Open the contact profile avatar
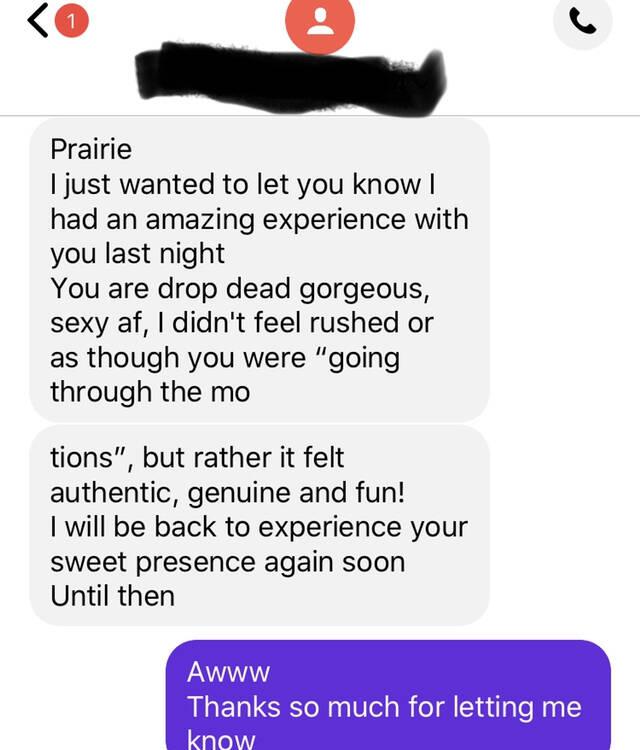The image size is (640, 750). pos(321,22)
